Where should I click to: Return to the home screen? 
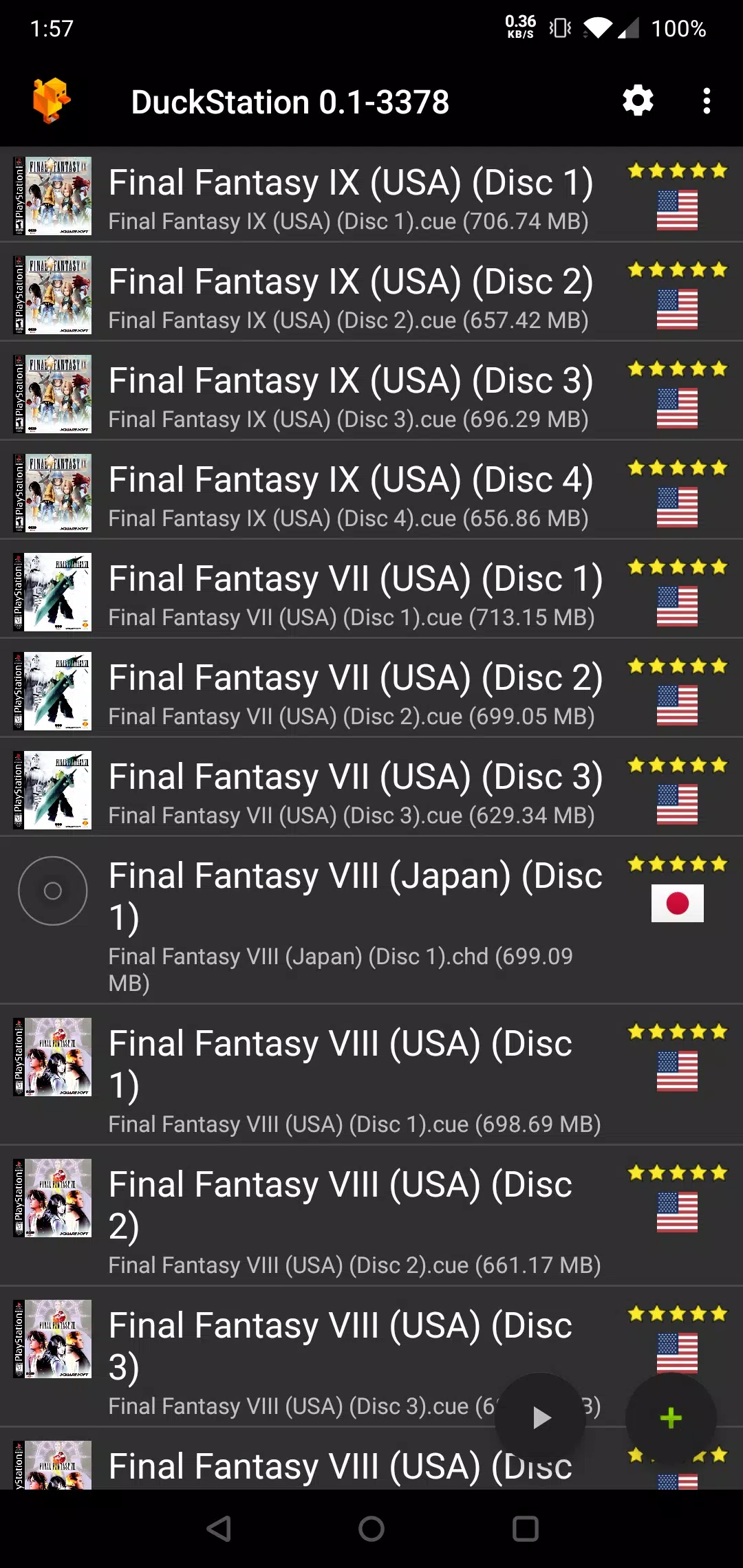click(x=371, y=1529)
